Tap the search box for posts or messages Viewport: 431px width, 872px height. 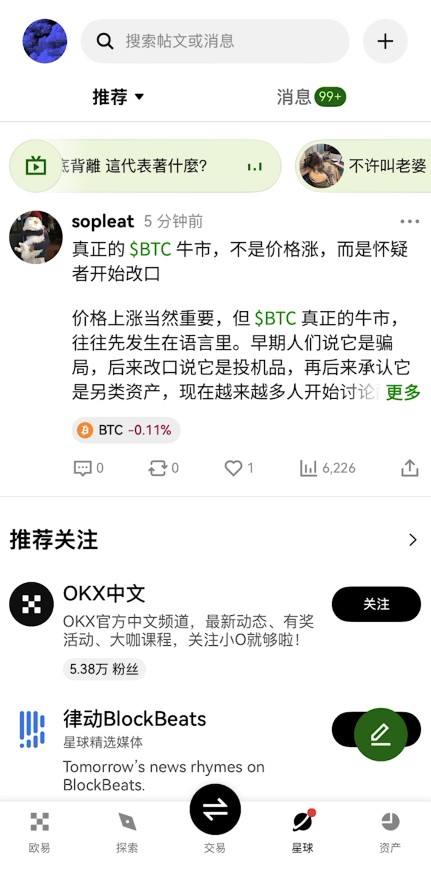click(215, 41)
